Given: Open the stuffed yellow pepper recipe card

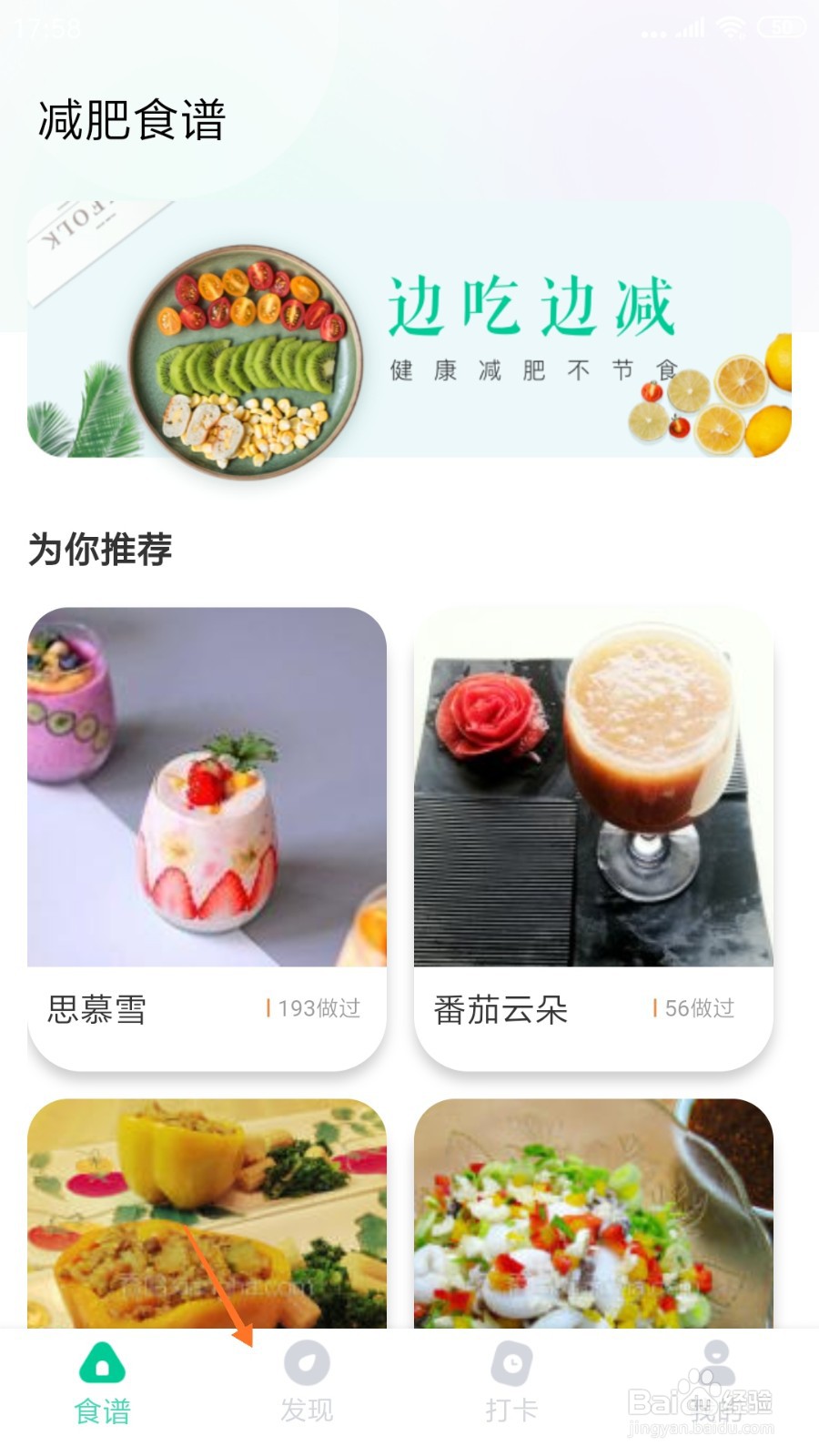Looking at the screenshot, I should click(207, 1212).
